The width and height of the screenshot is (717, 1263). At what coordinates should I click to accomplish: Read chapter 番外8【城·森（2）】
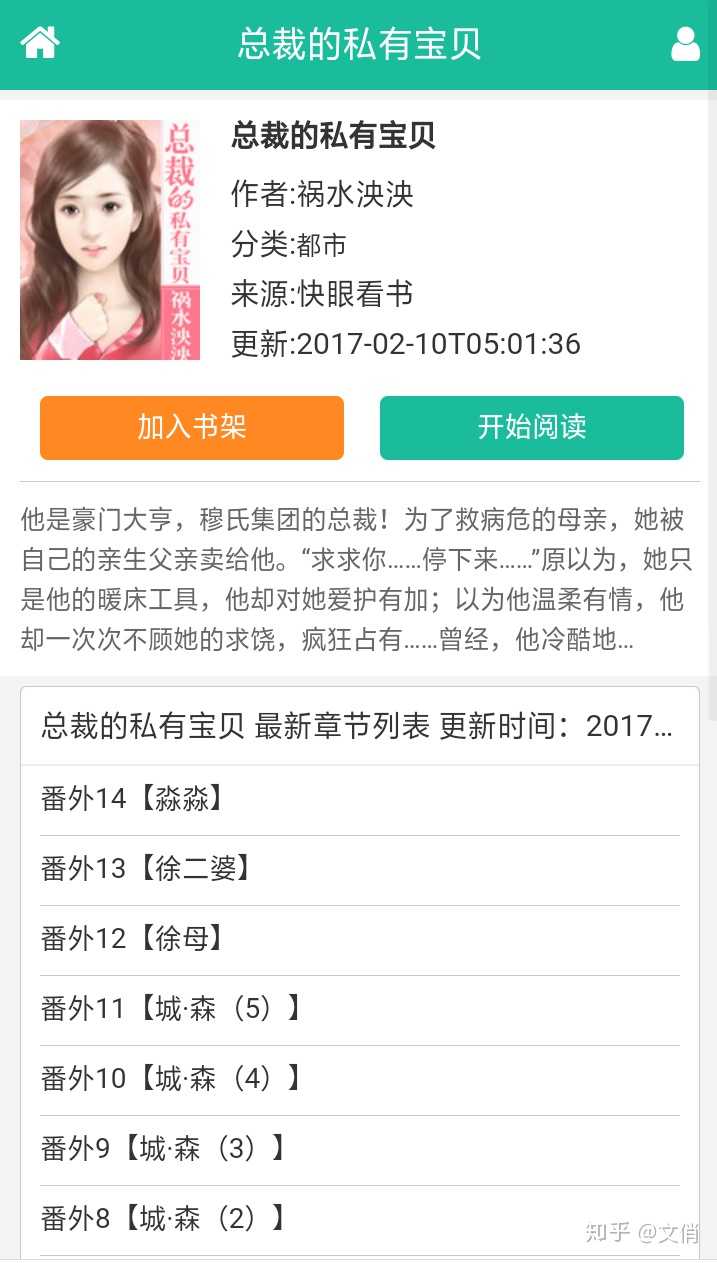coord(163,1219)
